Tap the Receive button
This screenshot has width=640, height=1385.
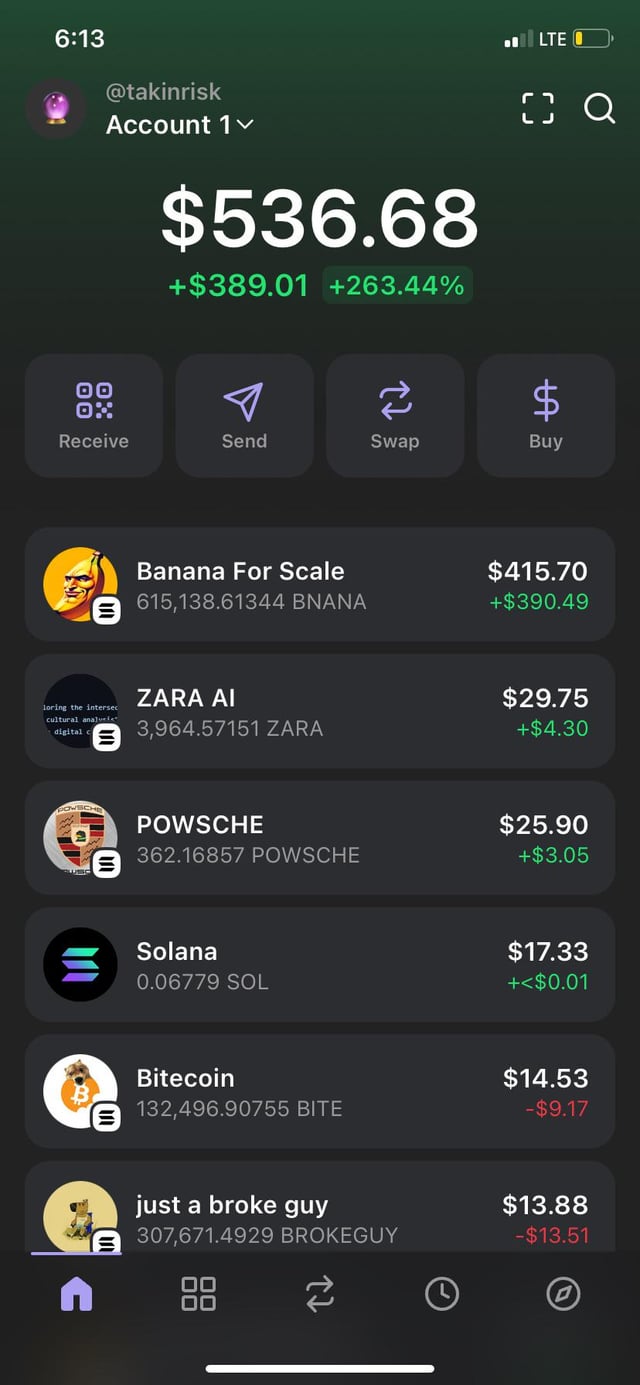click(94, 415)
